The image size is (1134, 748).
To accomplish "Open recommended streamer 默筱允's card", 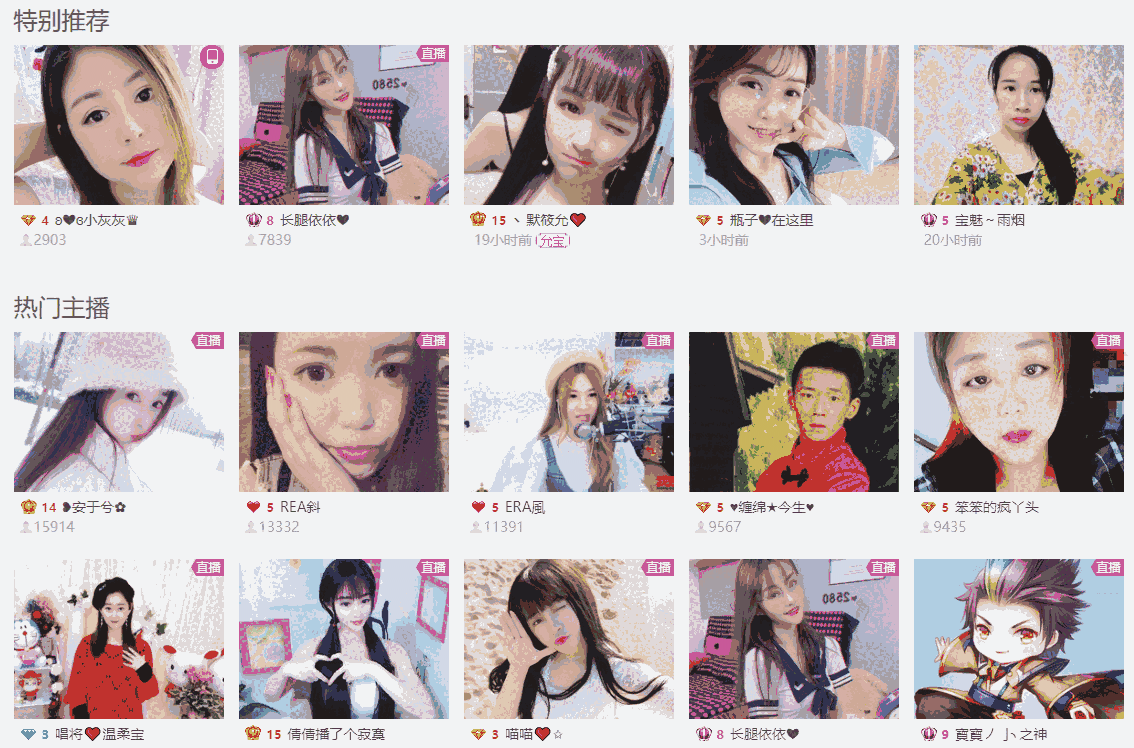I will click(568, 125).
